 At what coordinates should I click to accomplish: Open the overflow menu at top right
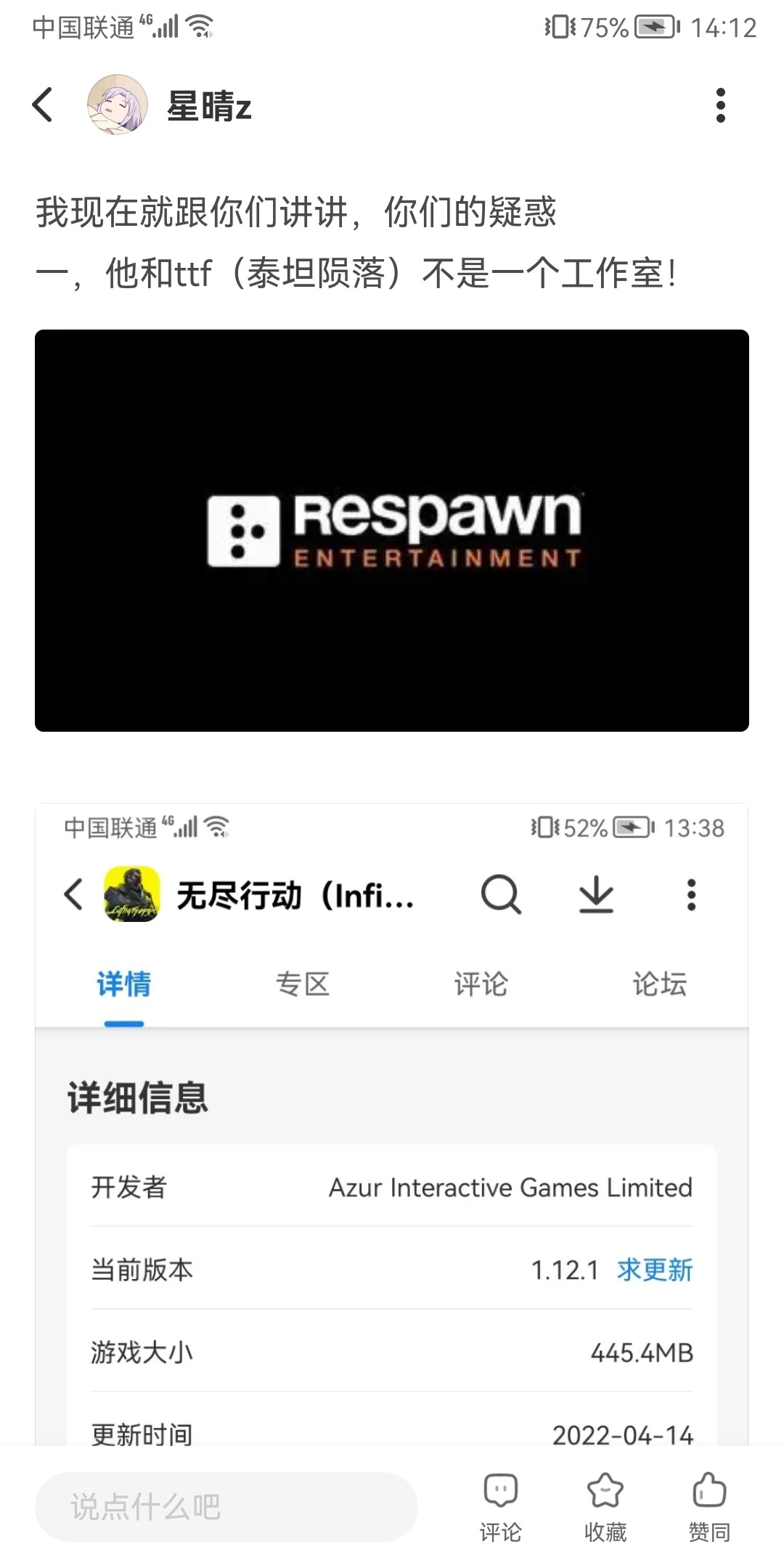coord(720,105)
